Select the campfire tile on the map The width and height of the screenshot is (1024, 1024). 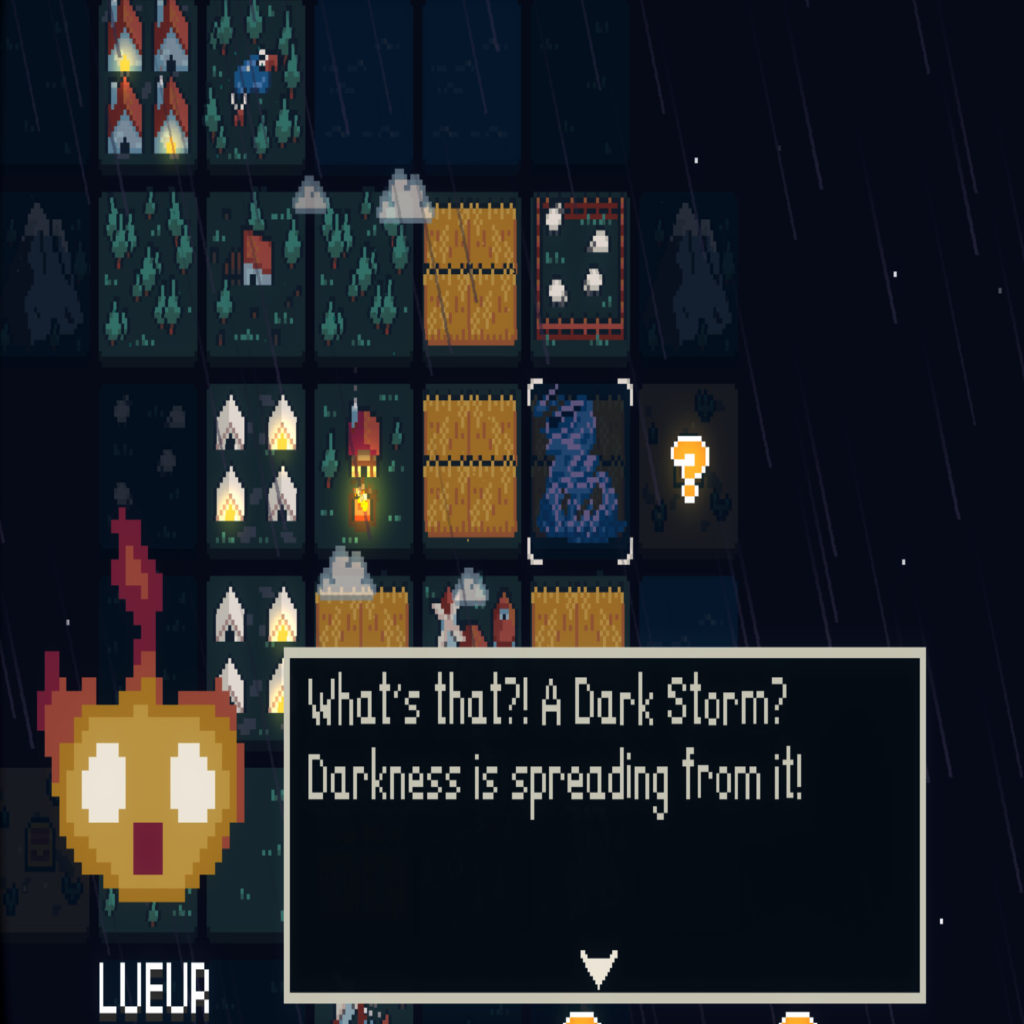pos(362,468)
